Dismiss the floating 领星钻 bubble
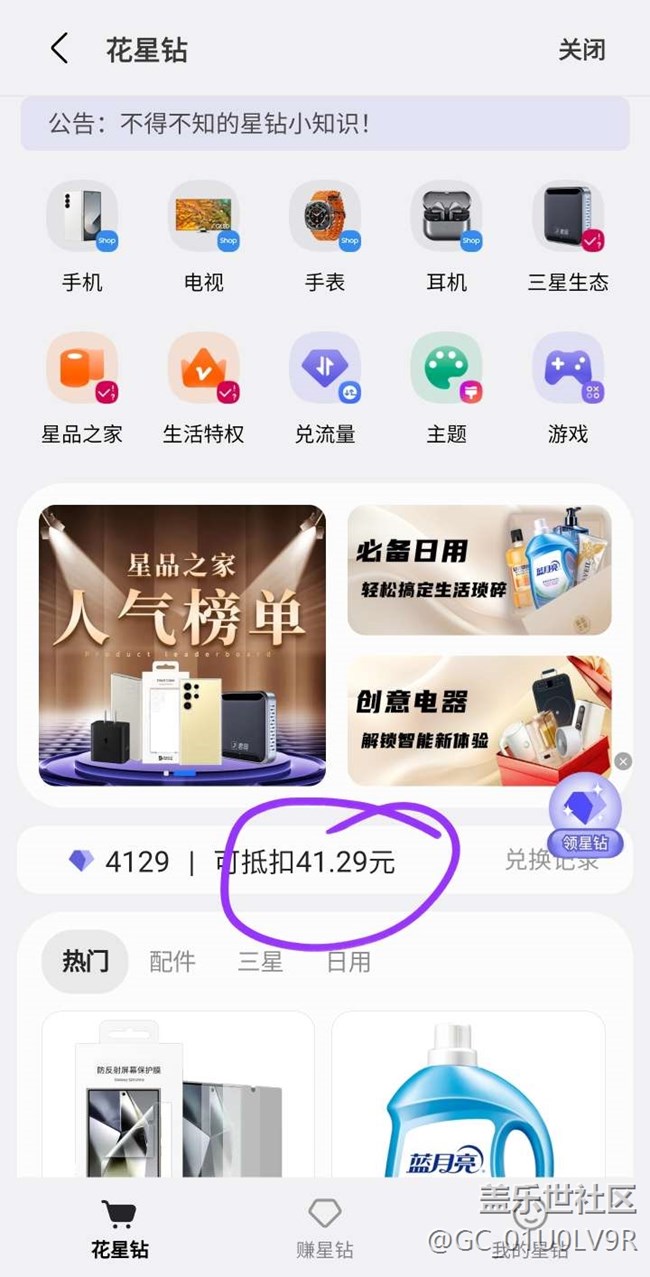Image resolution: width=650 pixels, height=1277 pixels. pyautogui.click(x=623, y=762)
